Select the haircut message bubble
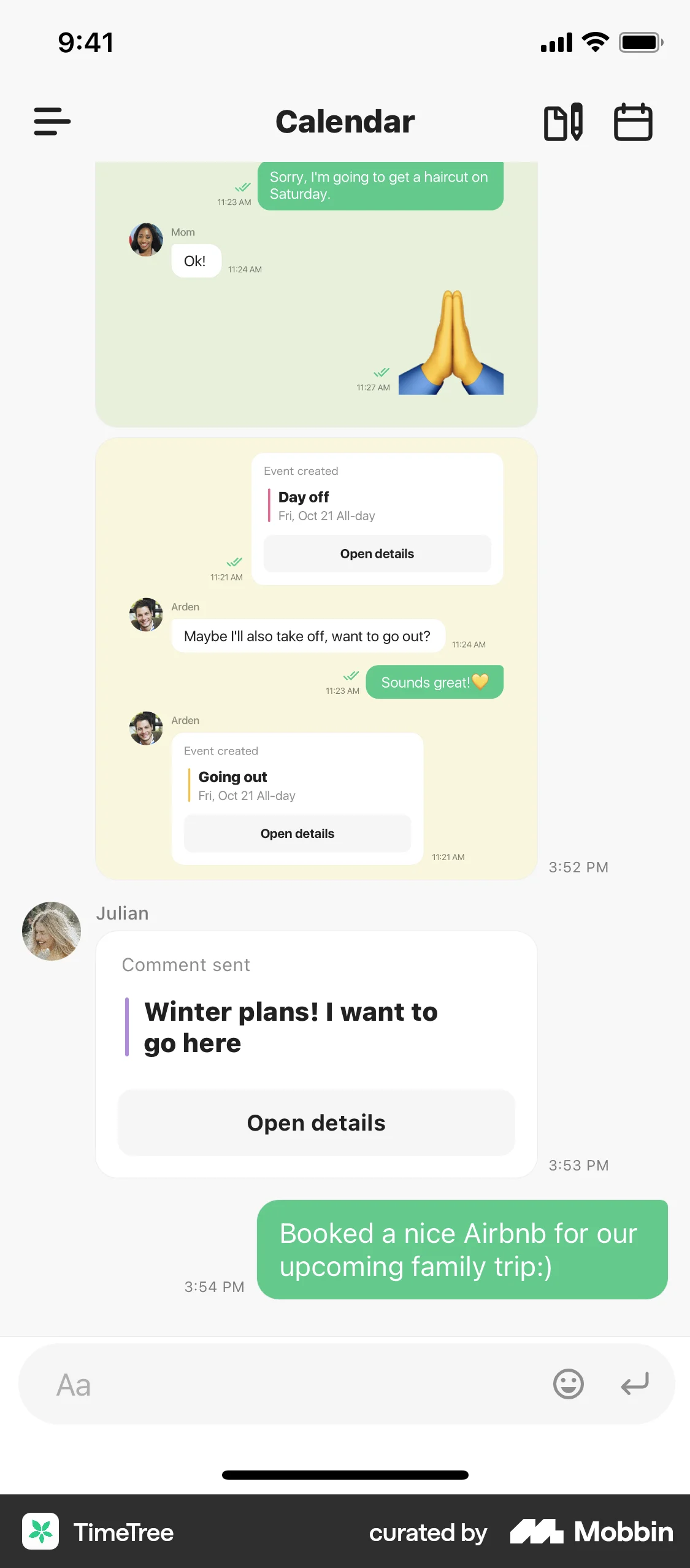Image resolution: width=690 pixels, height=1568 pixels. point(380,186)
